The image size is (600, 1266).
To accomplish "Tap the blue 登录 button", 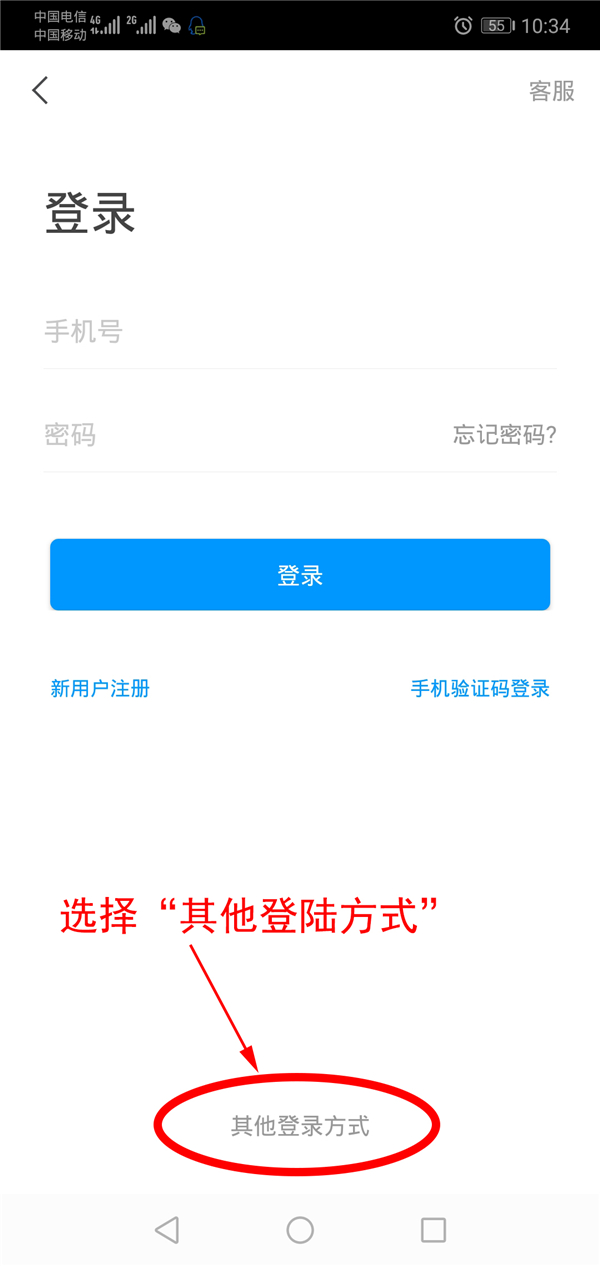I will tap(300, 575).
